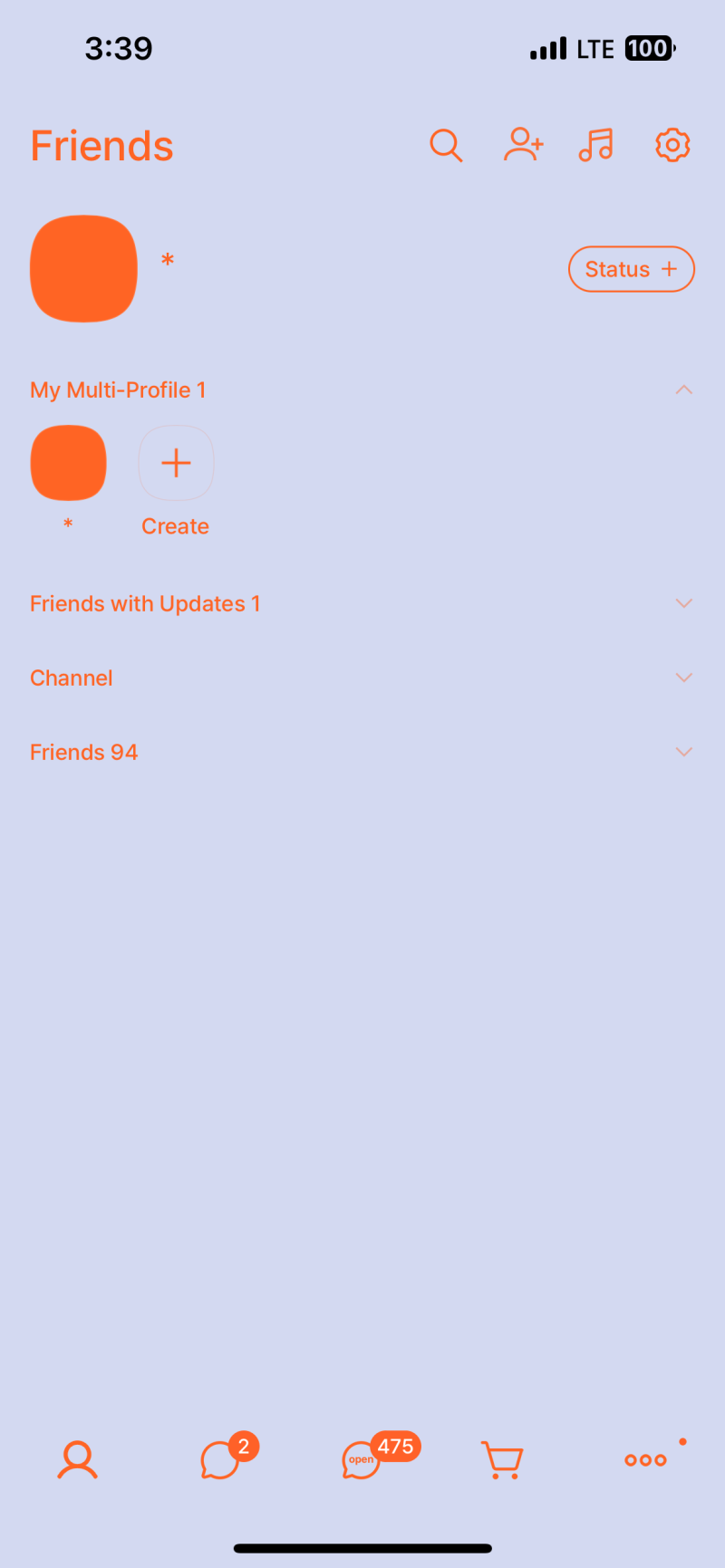Expand the Channel section
The height and width of the screenshot is (1568, 725).
coord(683,678)
